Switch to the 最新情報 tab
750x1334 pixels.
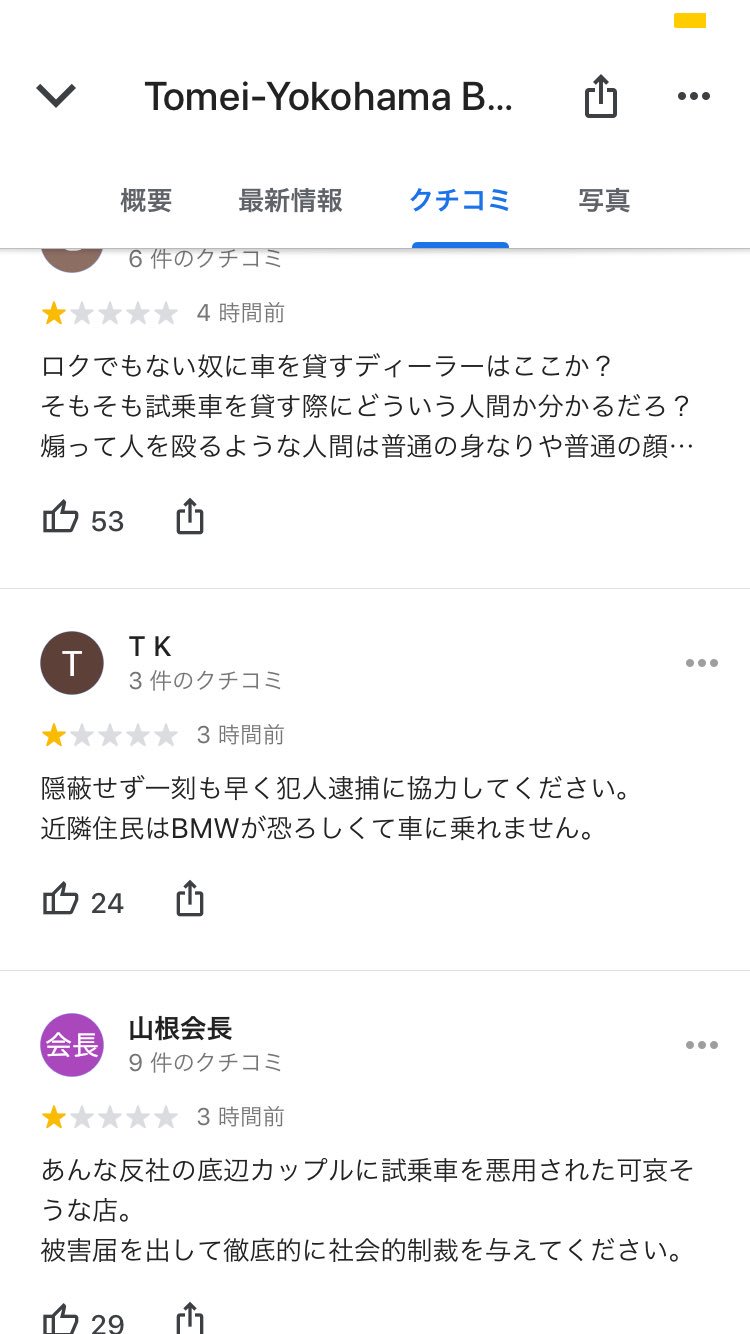pyautogui.click(x=290, y=200)
